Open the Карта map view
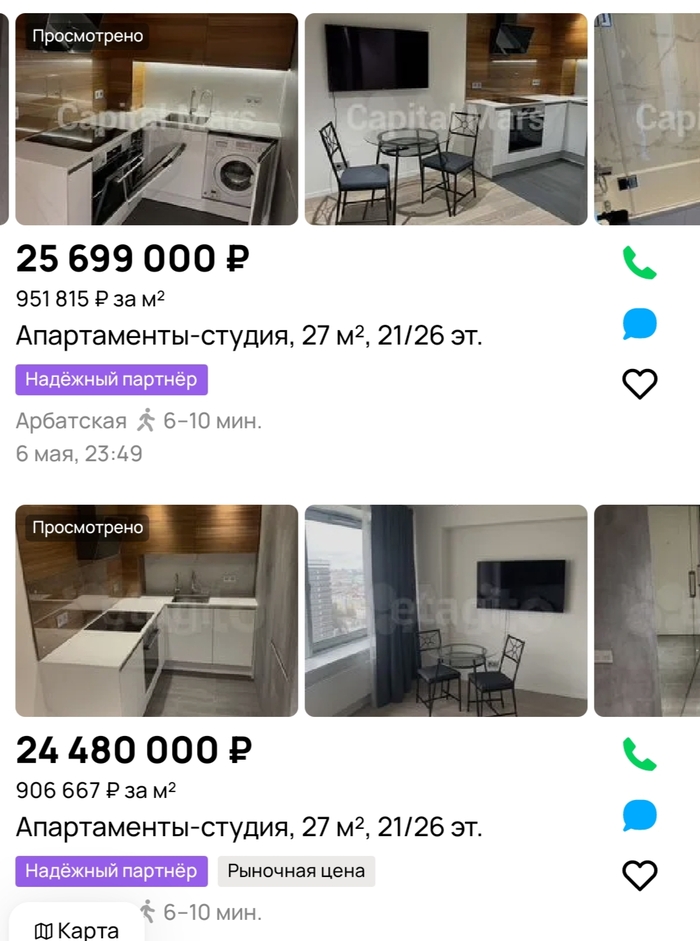700x941 pixels. click(x=77, y=930)
